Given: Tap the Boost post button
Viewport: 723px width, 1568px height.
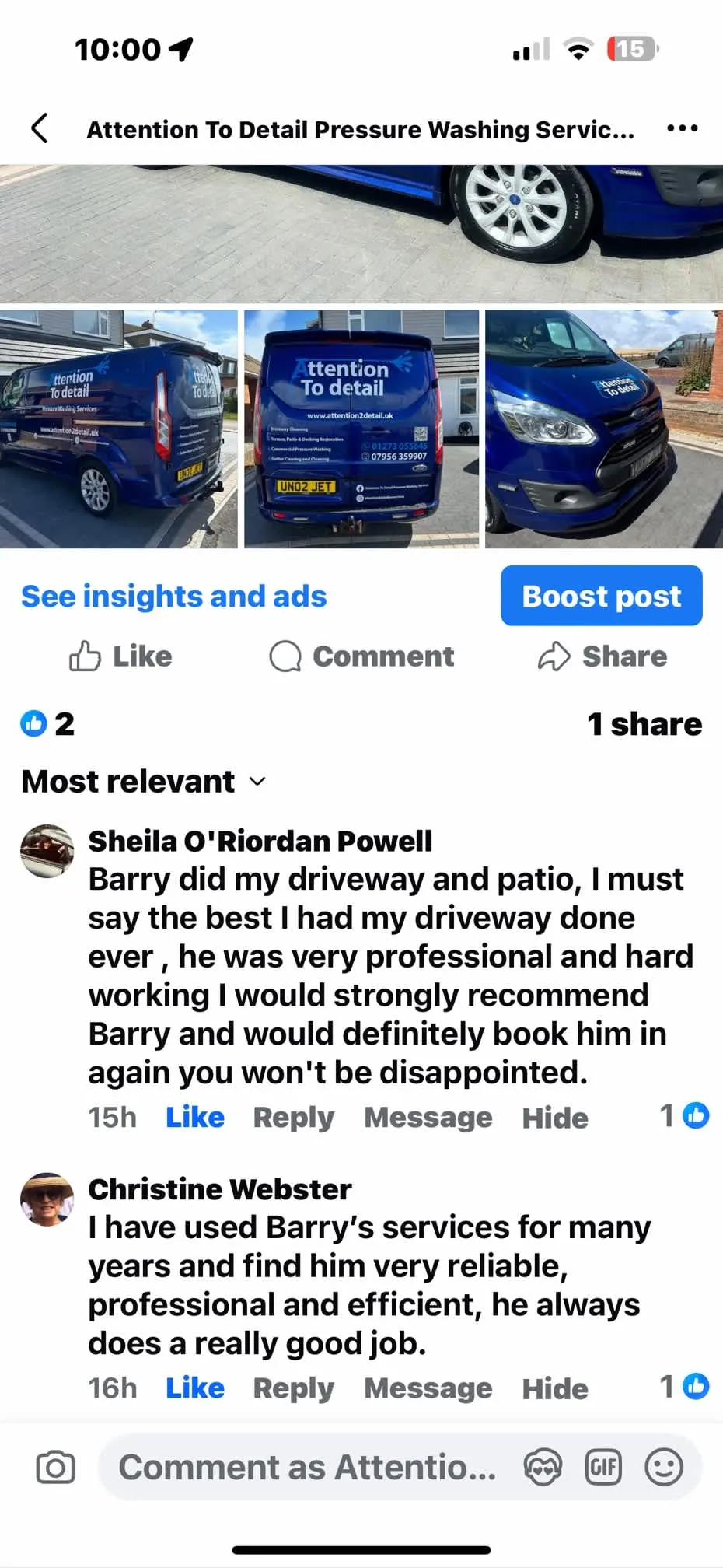Looking at the screenshot, I should [601, 597].
